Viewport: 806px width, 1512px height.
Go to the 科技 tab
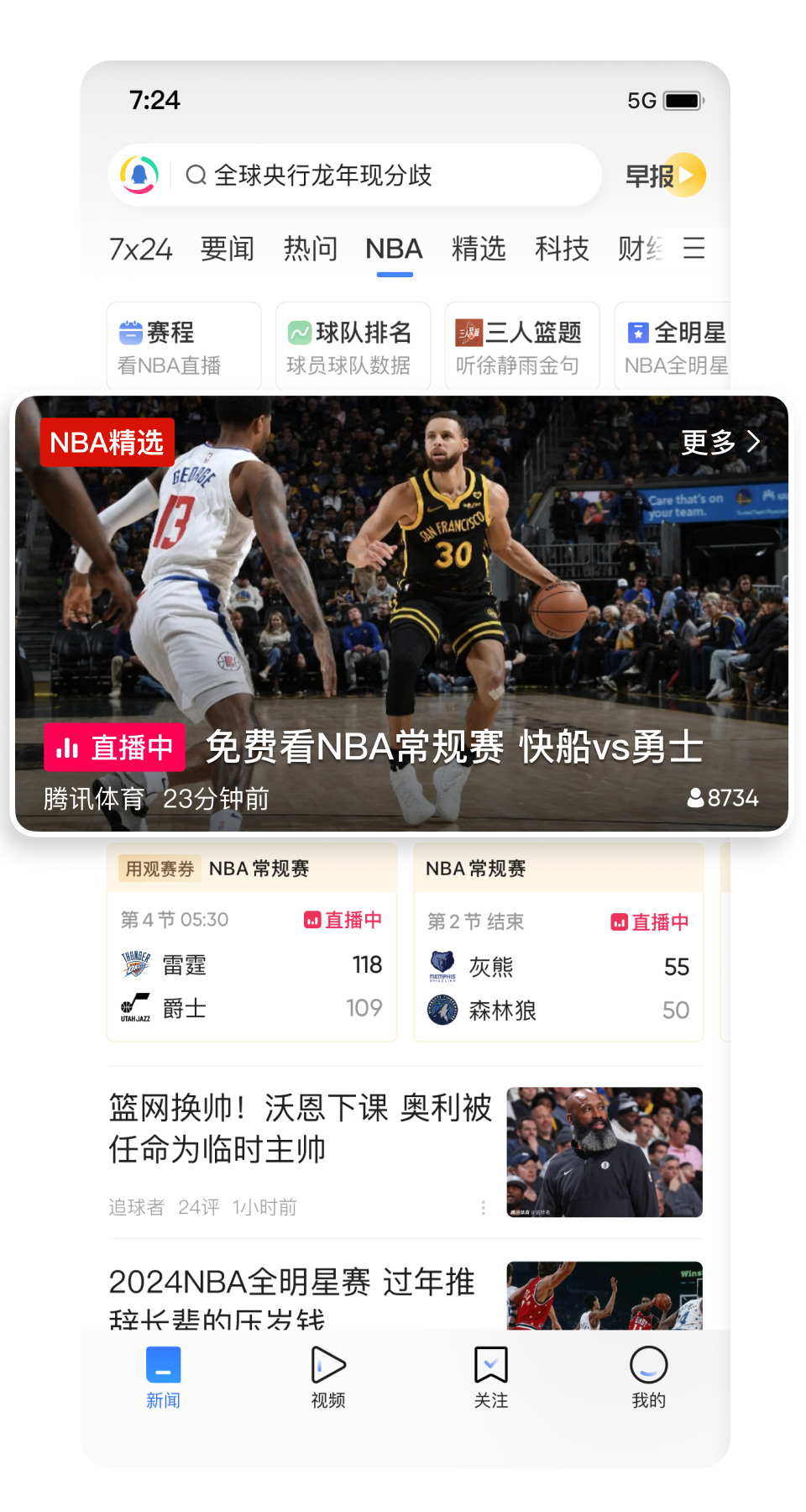point(562,249)
